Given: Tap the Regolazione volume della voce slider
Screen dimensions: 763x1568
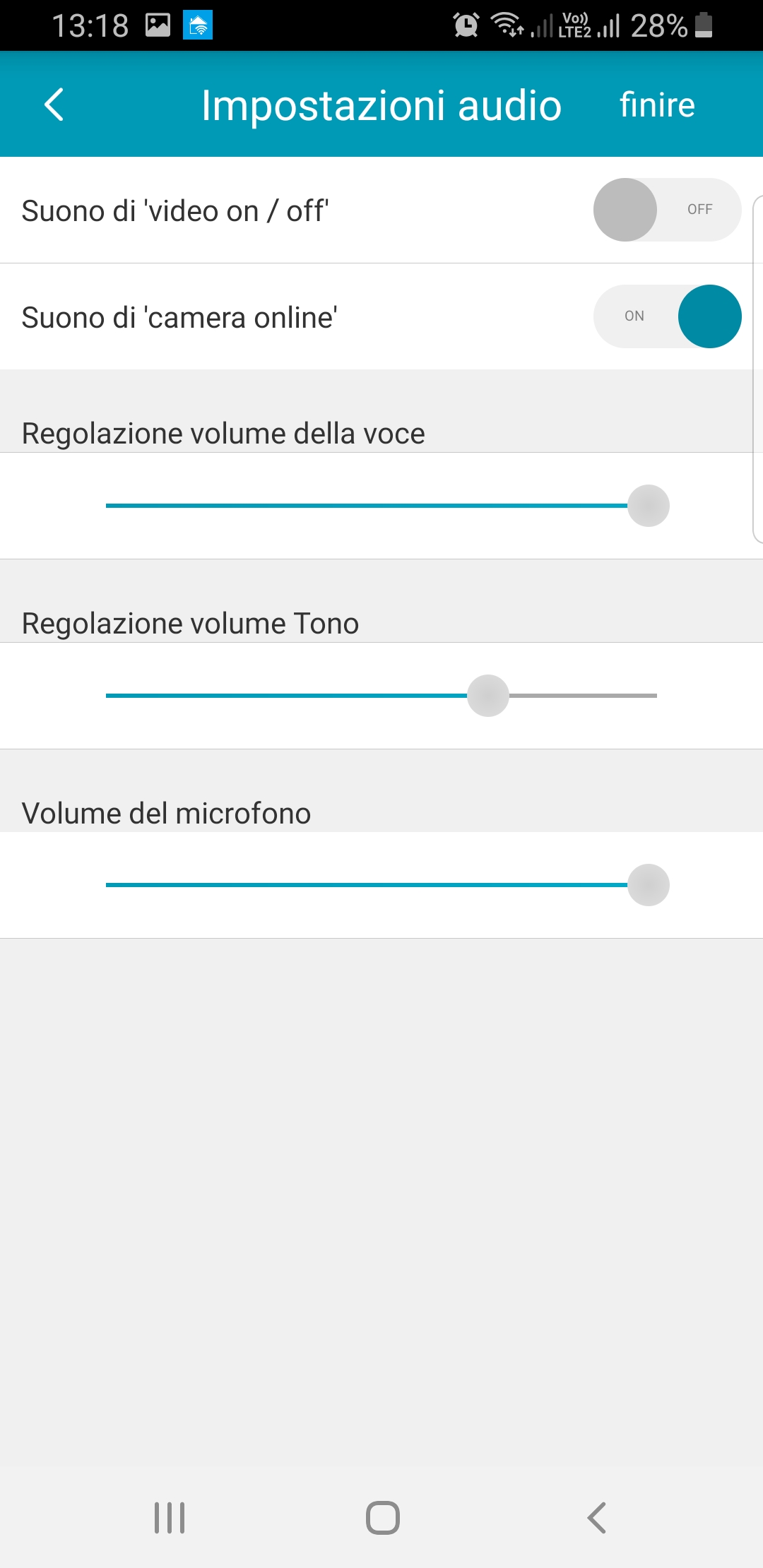Looking at the screenshot, I should tap(381, 506).
